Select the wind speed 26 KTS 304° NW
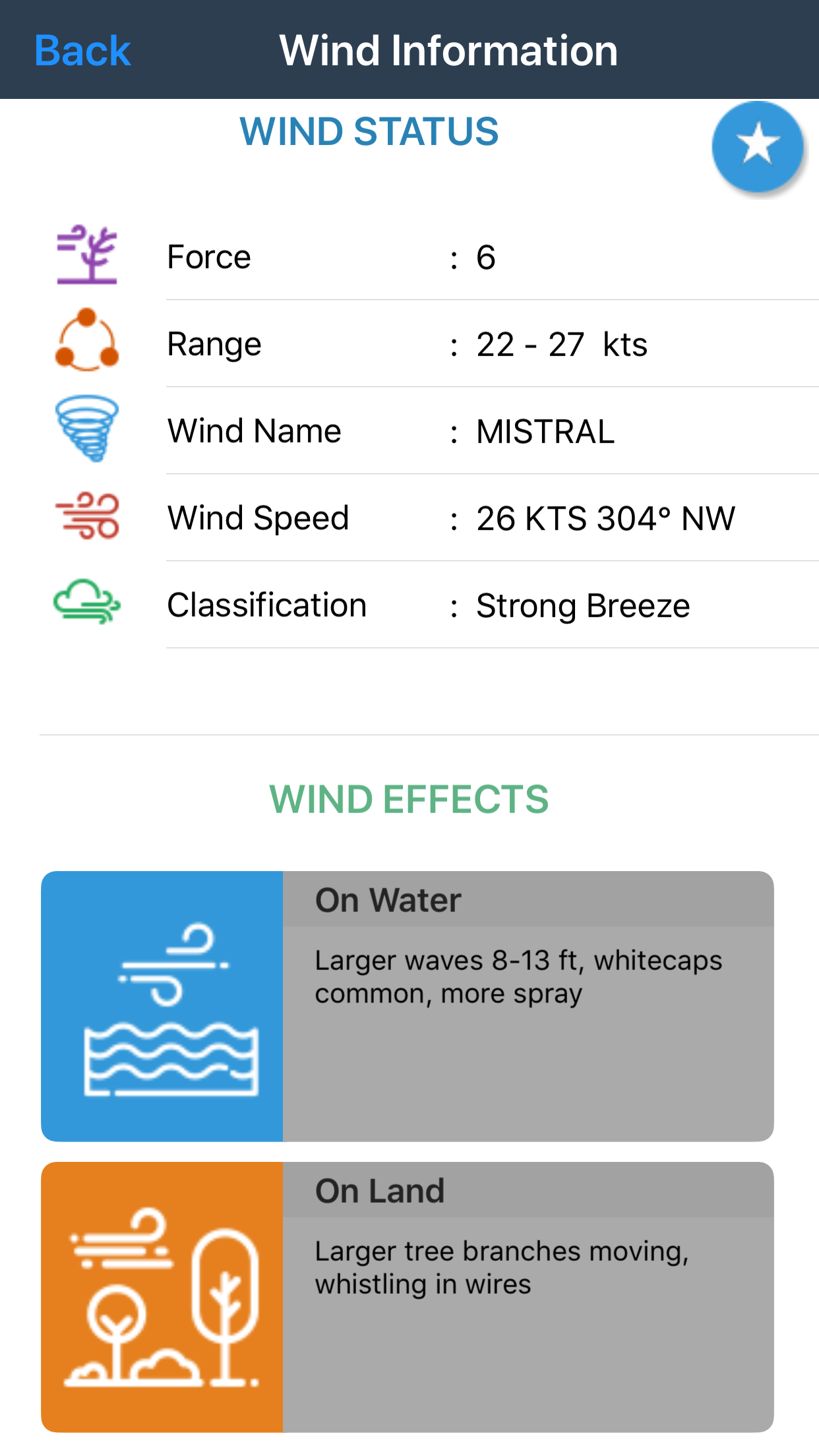The height and width of the screenshot is (1456, 819). 606,519
